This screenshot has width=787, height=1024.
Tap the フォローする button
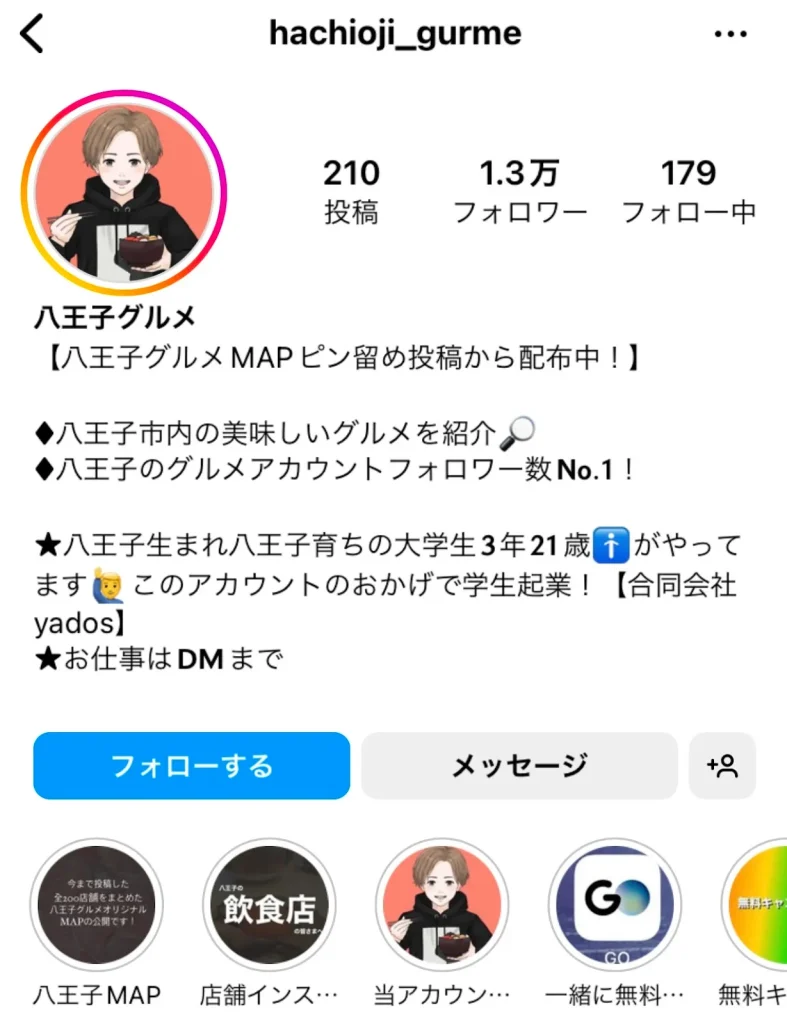click(191, 766)
